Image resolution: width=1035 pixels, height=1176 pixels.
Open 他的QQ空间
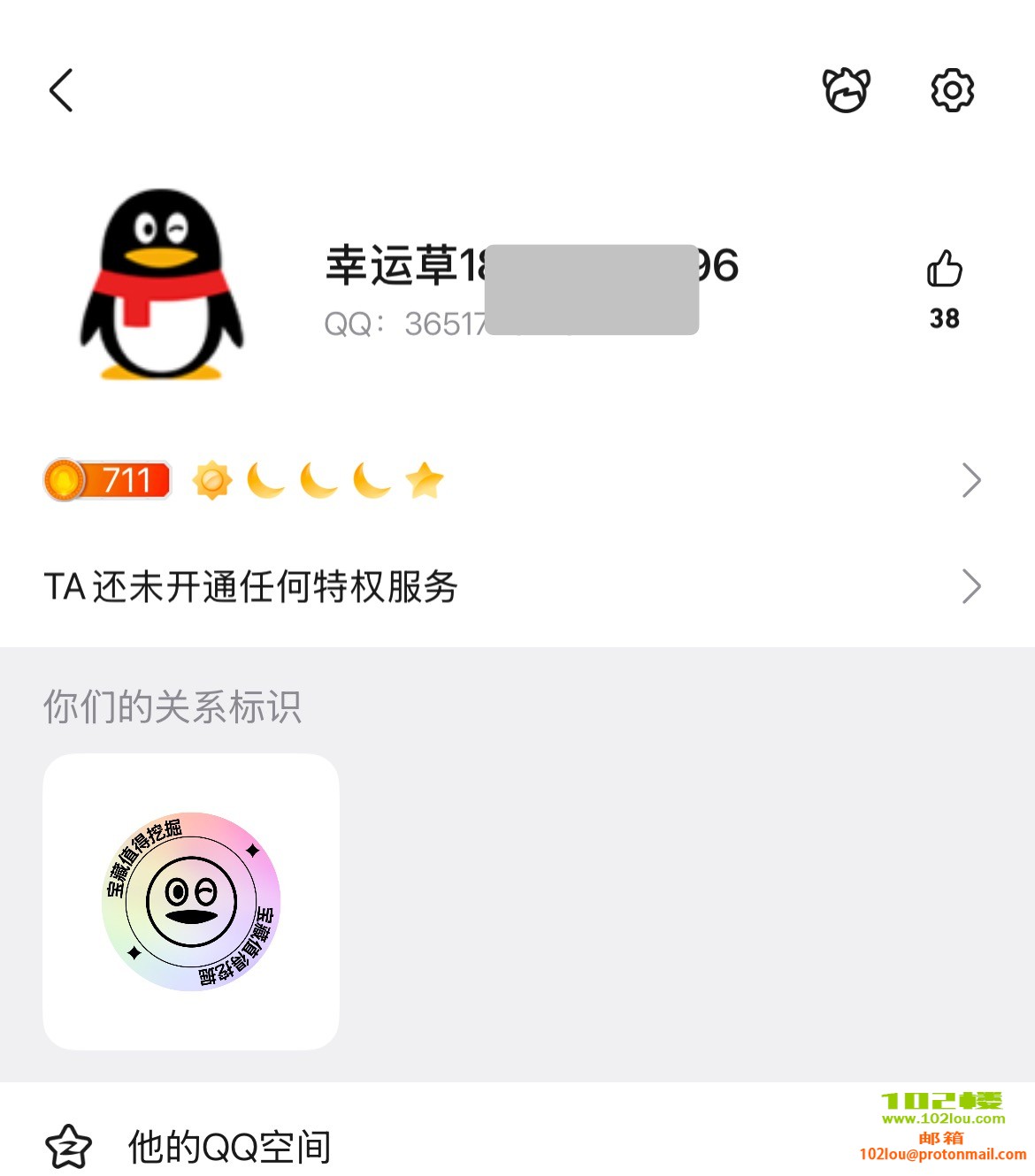pyautogui.click(x=230, y=1146)
